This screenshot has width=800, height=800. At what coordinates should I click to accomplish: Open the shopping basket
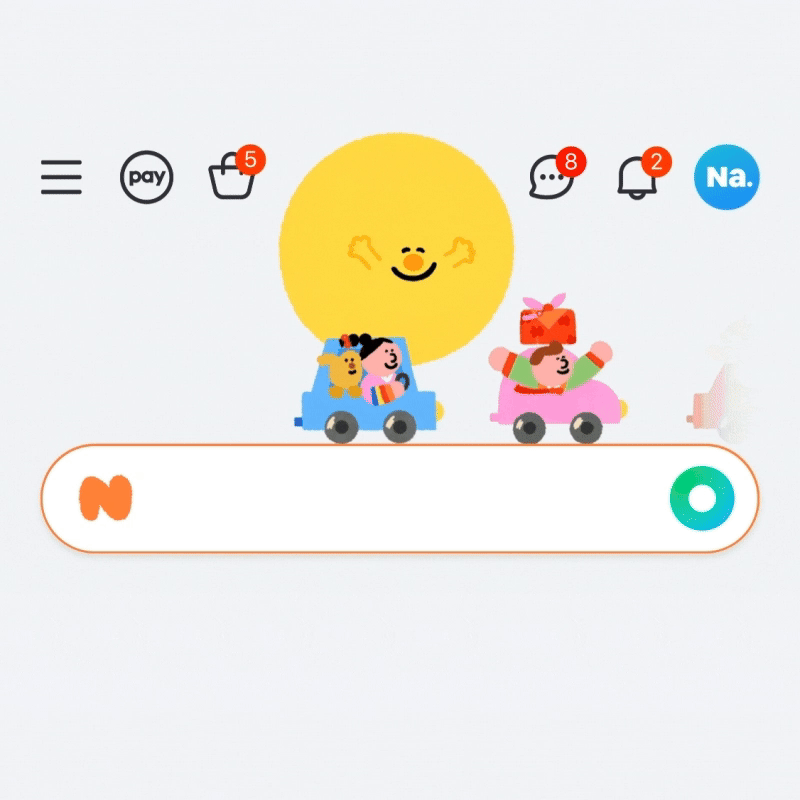pyautogui.click(x=229, y=178)
